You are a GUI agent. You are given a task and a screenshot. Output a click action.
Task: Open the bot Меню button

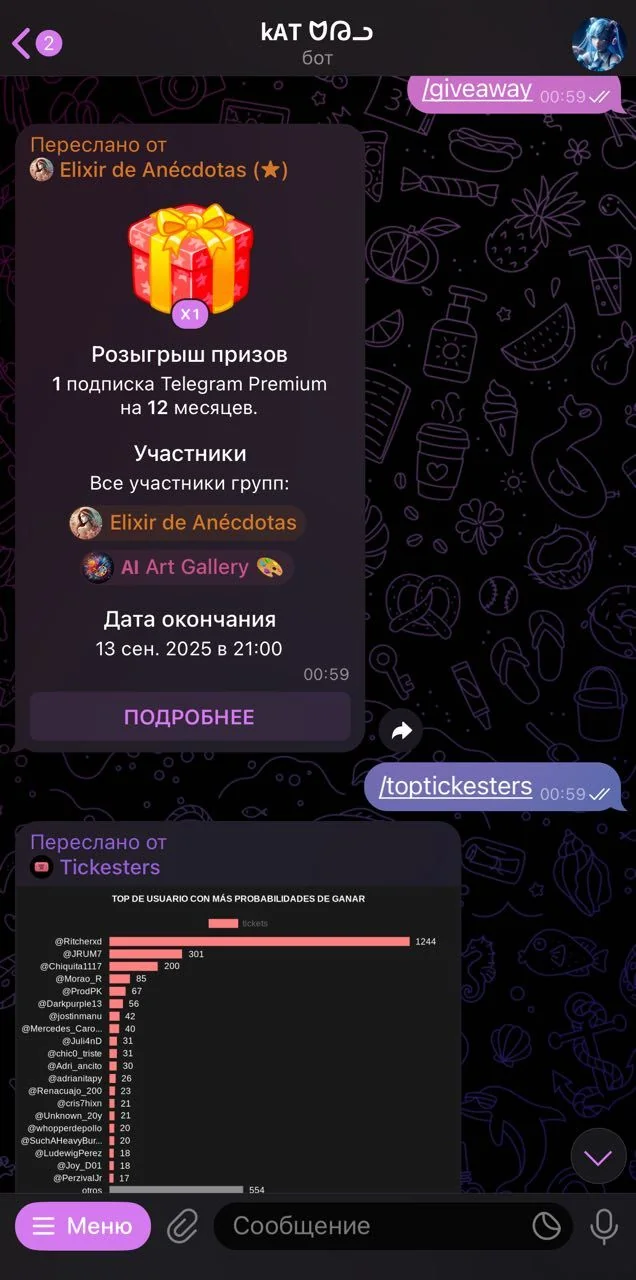click(x=83, y=1226)
